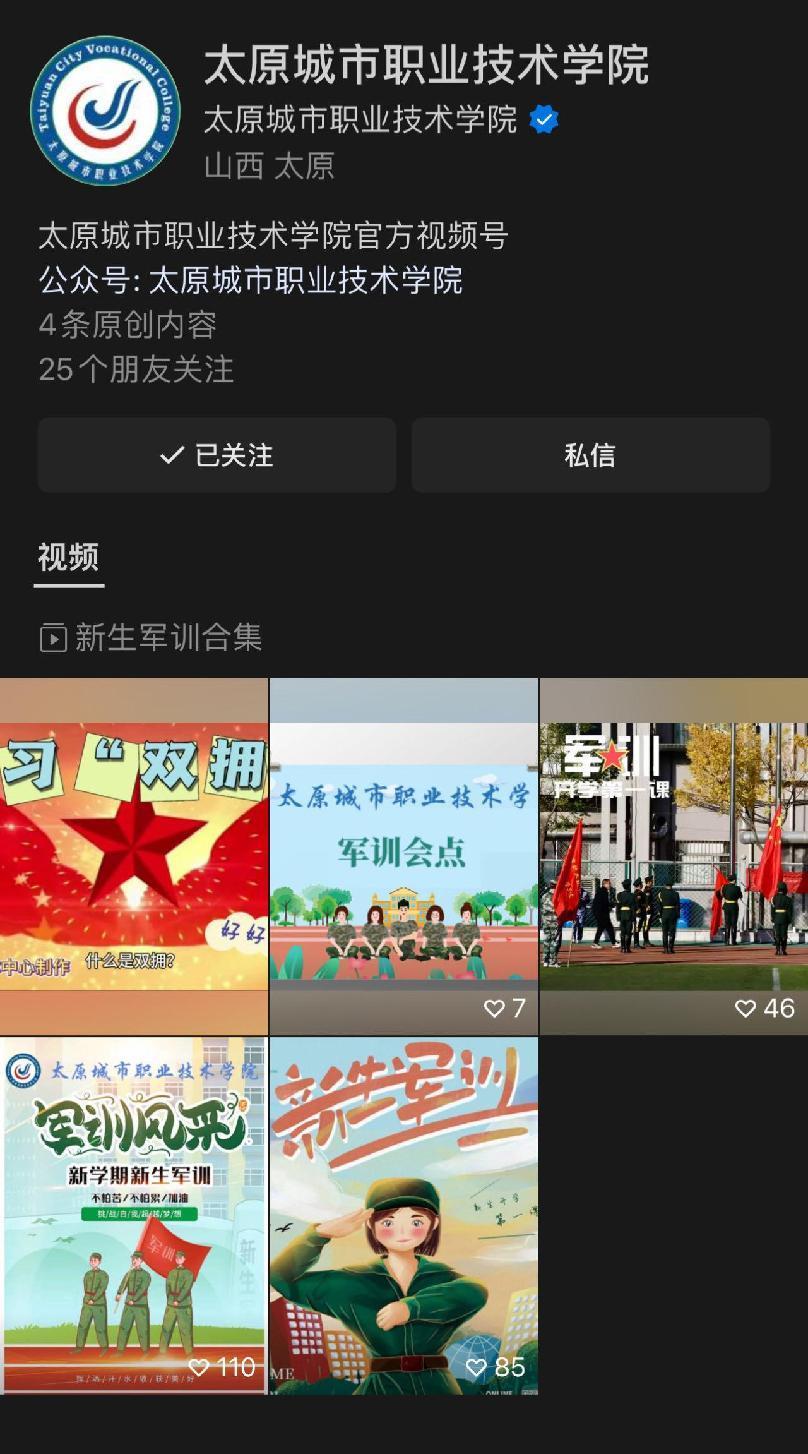Click the blue verification badge
Image resolution: width=808 pixels, height=1454 pixels.
coord(545,119)
